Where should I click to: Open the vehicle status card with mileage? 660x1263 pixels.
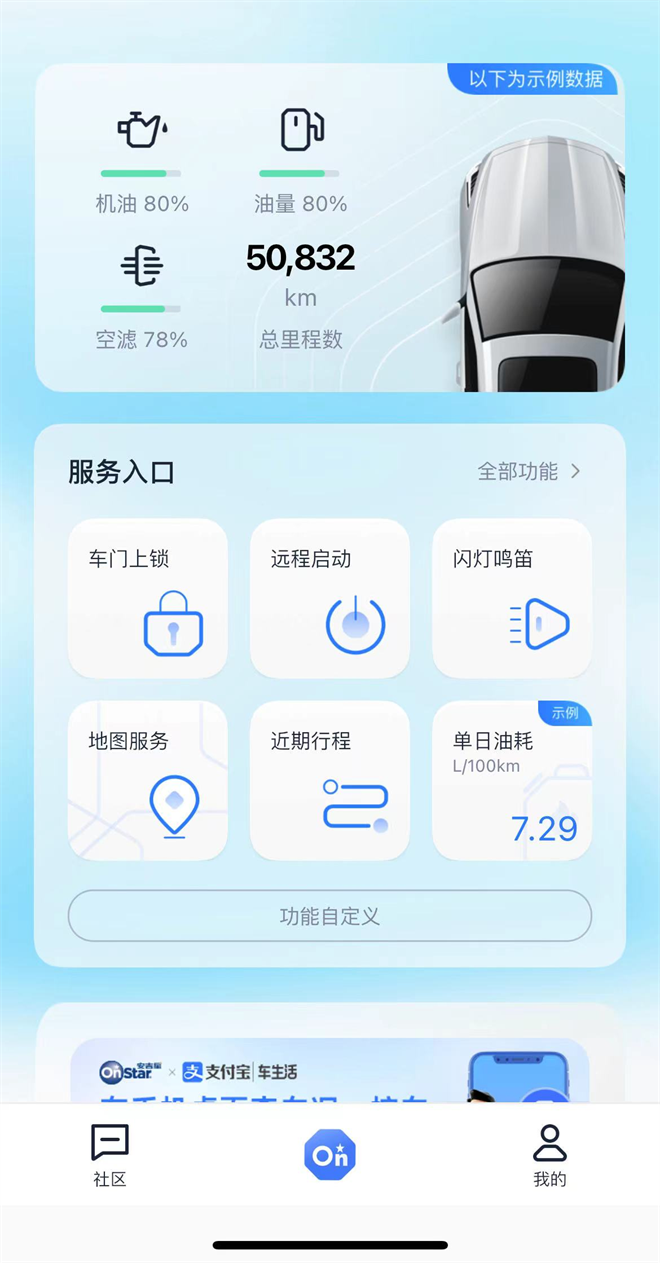(330, 228)
